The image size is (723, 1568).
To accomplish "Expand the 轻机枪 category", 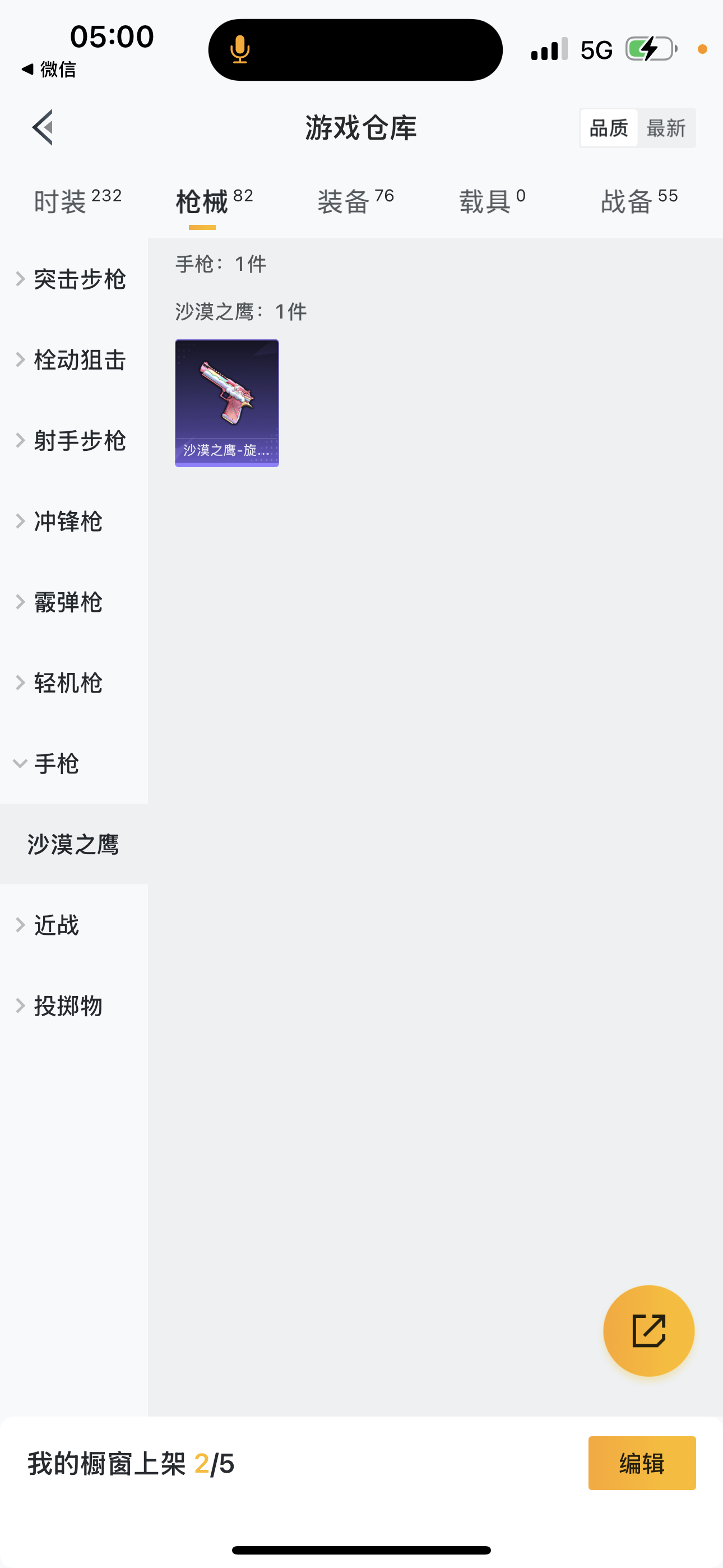I will coord(67,683).
